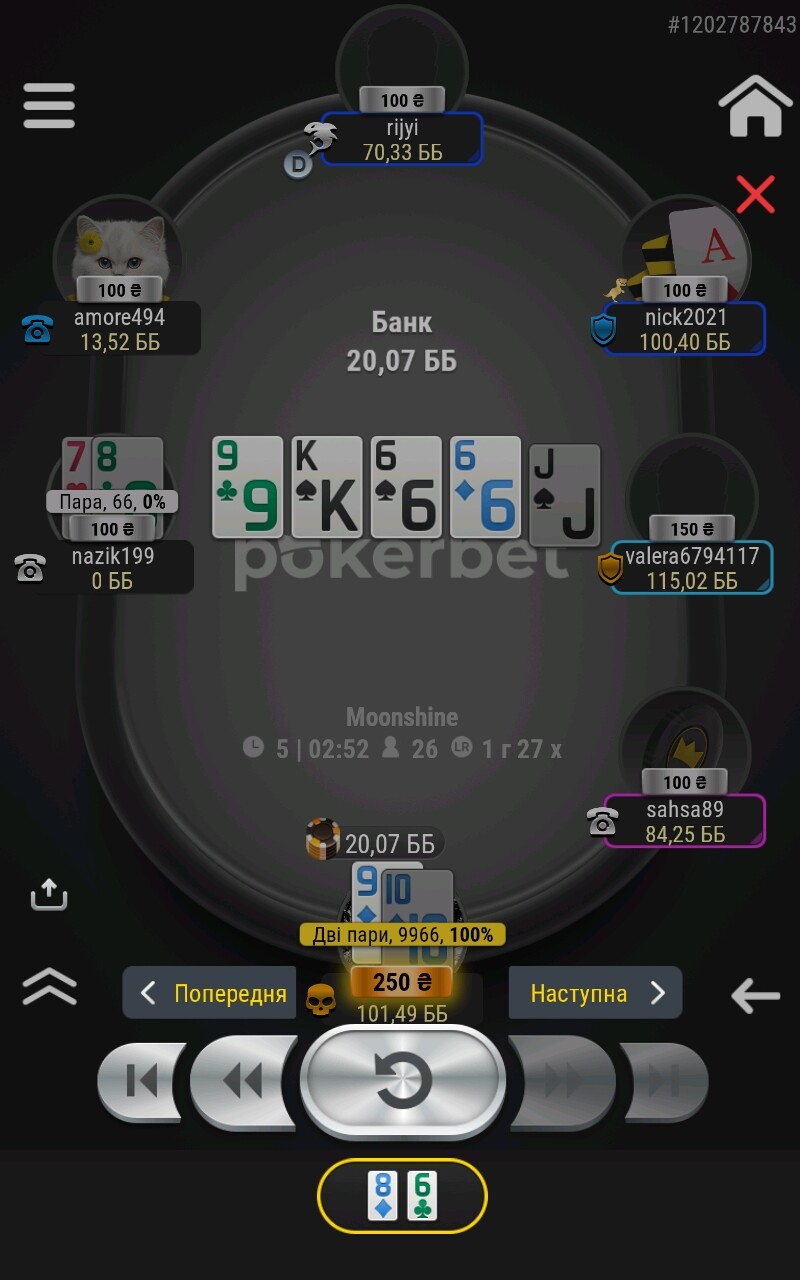This screenshot has height=1280, width=800.
Task: Open nazik199 player seat
Action: tap(112, 567)
